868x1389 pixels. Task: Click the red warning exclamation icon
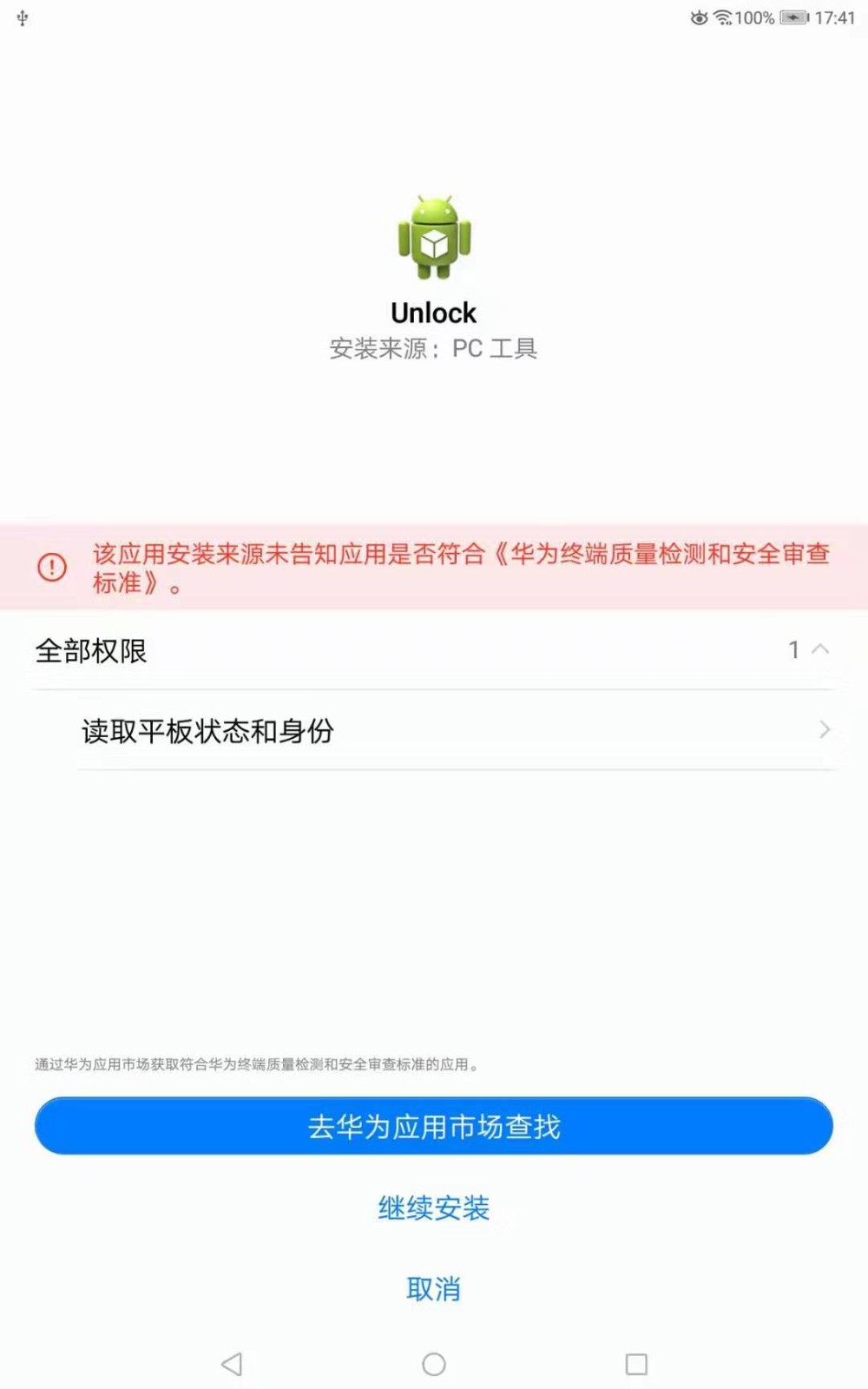click(52, 569)
